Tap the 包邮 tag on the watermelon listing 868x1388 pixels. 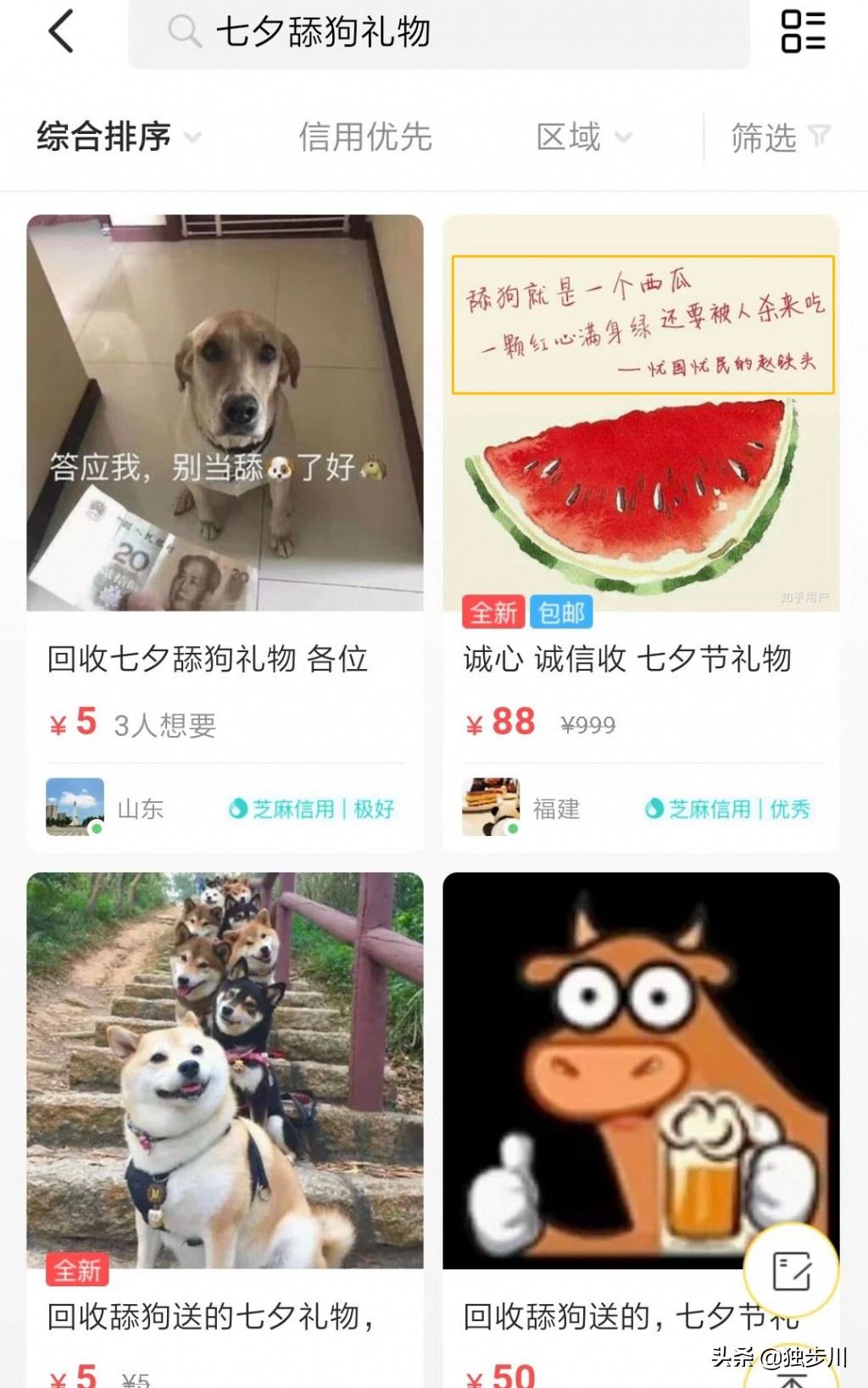[564, 613]
